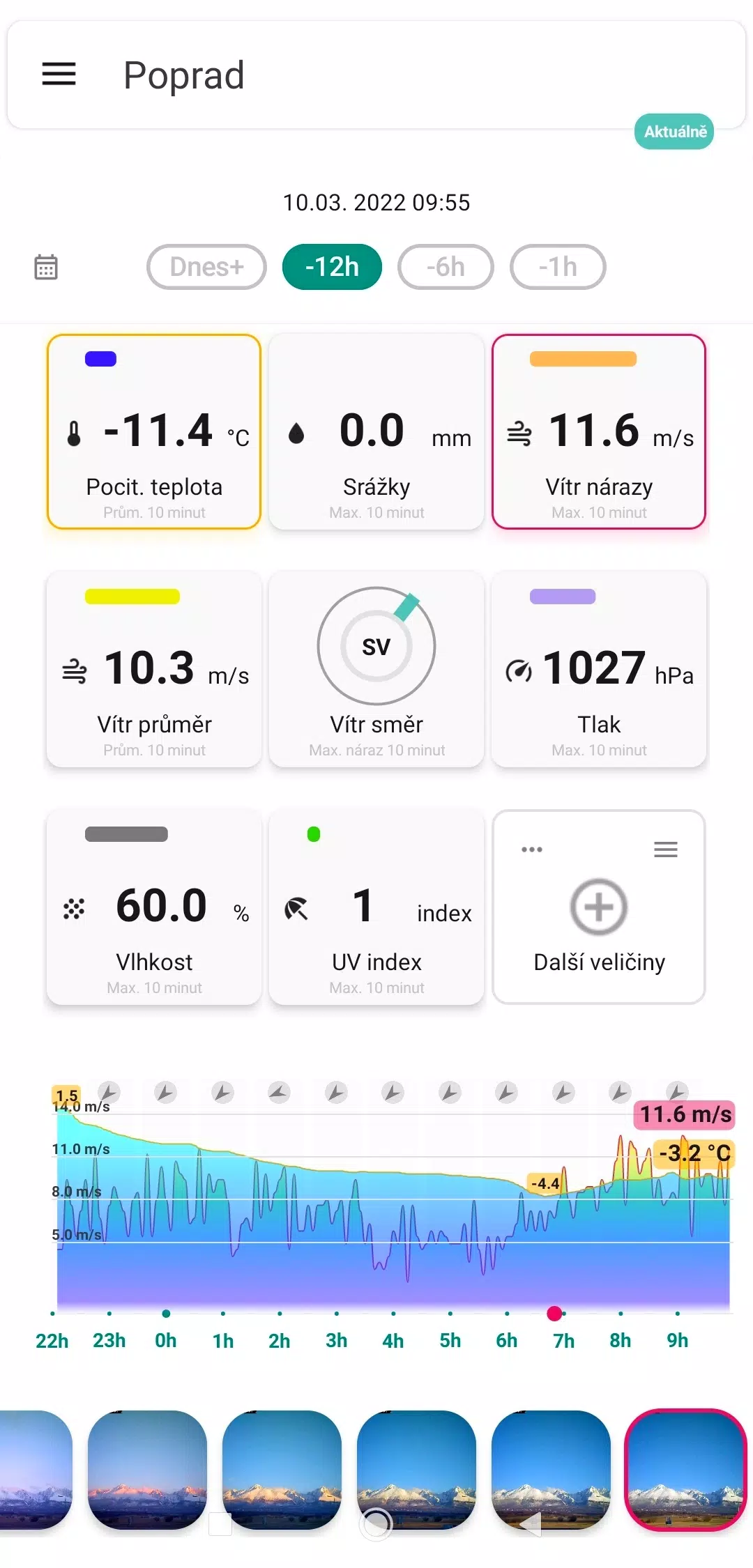The image size is (753, 1568).
Task: Open the hamburger navigation menu
Action: coord(59,75)
